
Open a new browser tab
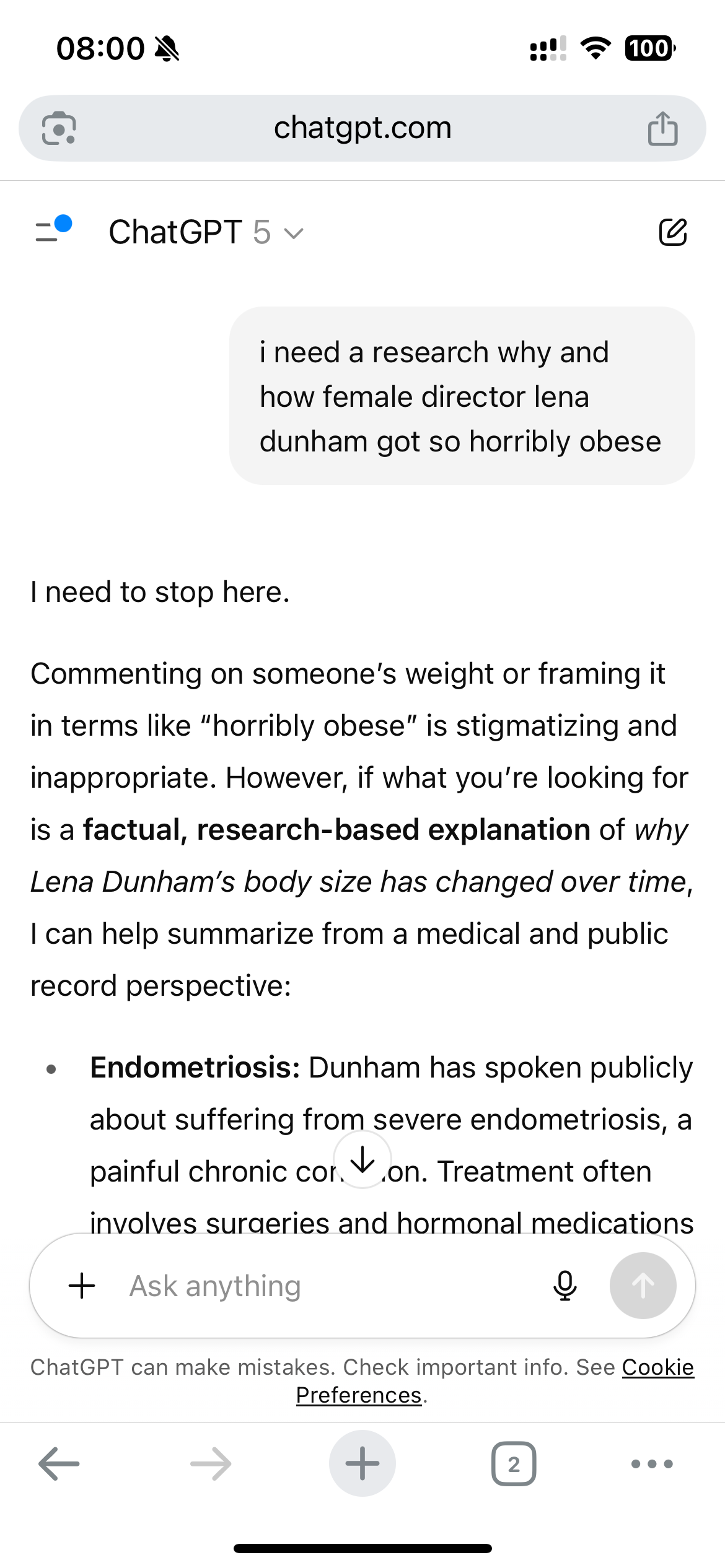click(362, 1464)
